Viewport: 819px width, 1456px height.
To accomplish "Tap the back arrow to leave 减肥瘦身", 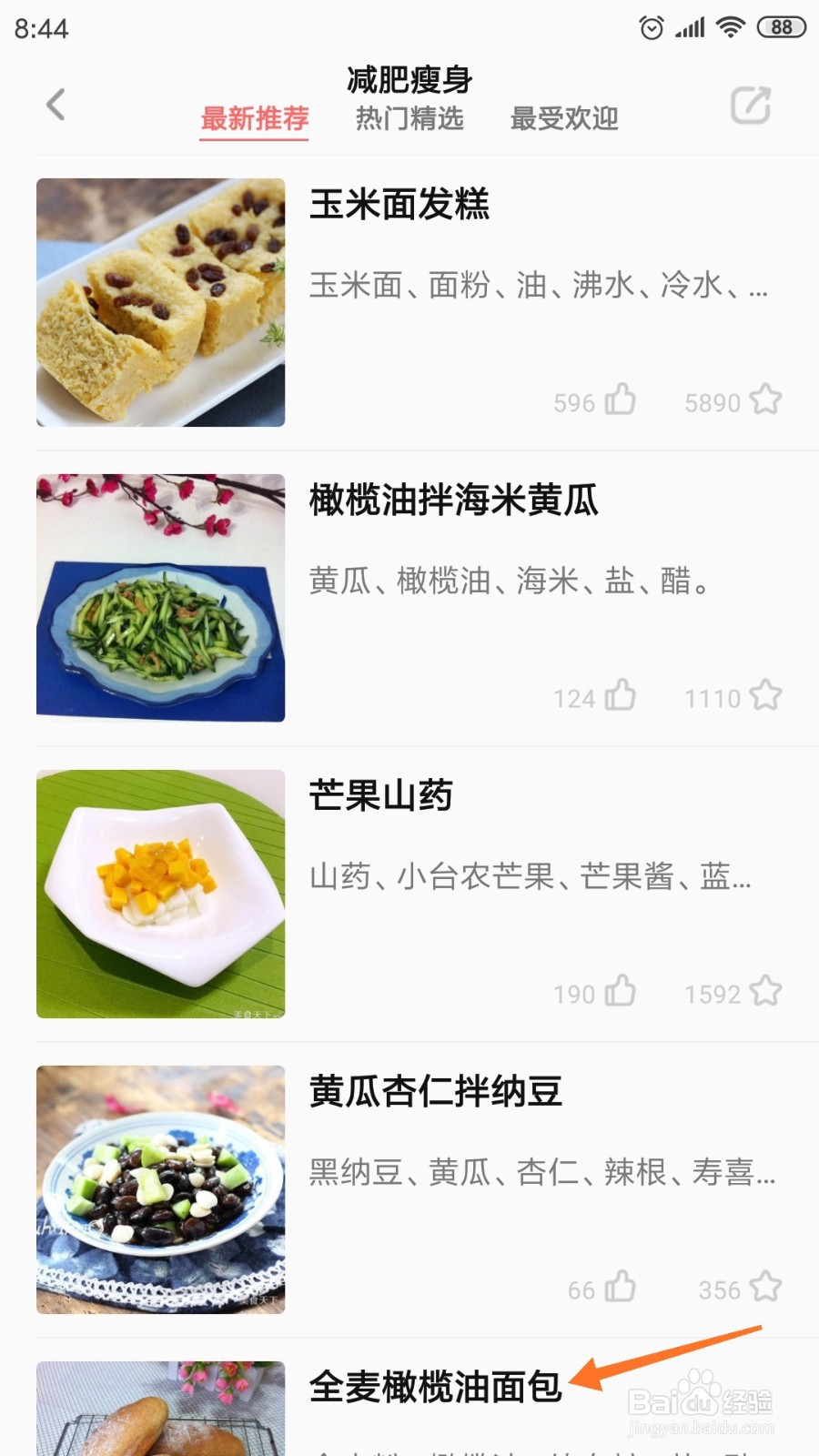I will click(x=56, y=105).
